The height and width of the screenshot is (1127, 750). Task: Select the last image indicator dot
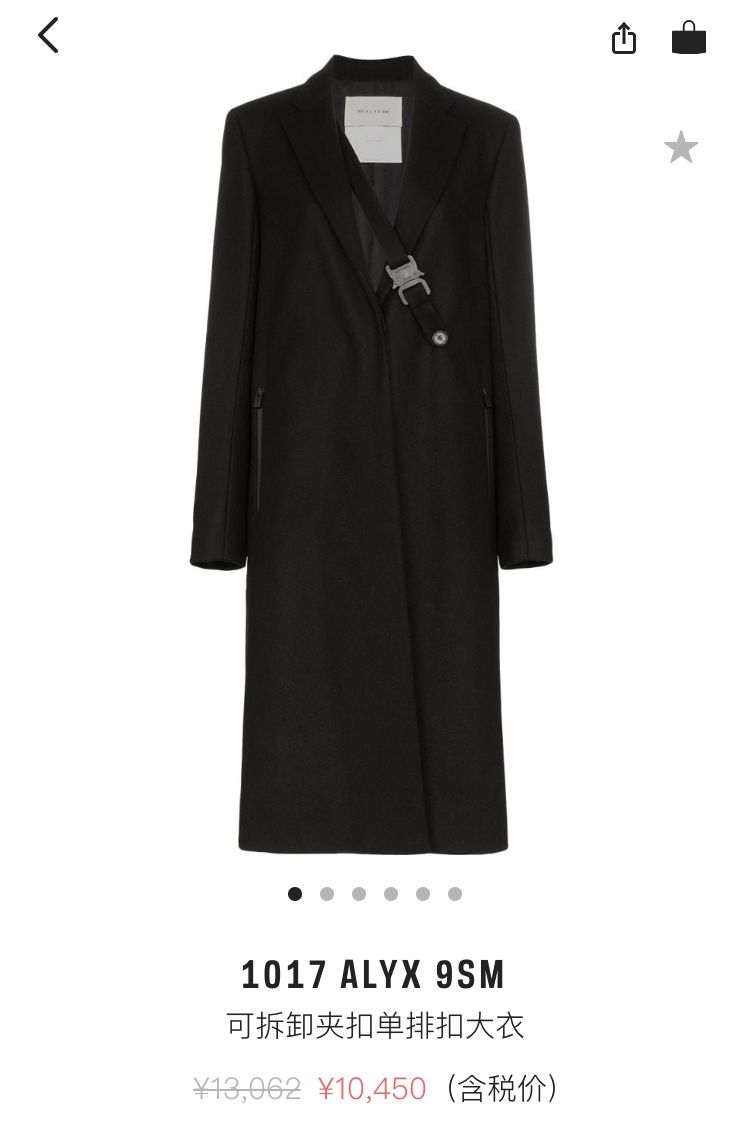pyautogui.click(x=455, y=894)
